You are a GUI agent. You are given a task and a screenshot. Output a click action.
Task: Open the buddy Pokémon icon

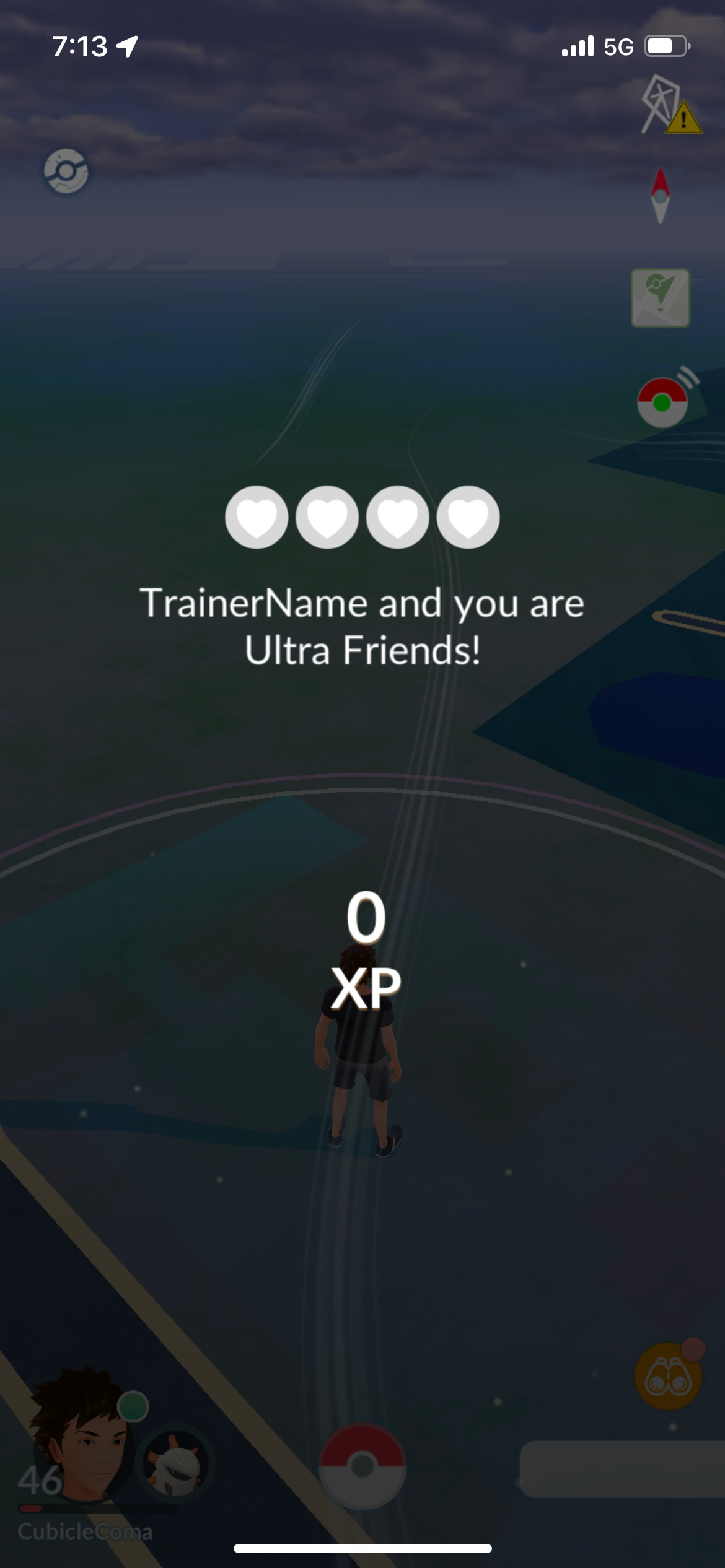tap(175, 1463)
